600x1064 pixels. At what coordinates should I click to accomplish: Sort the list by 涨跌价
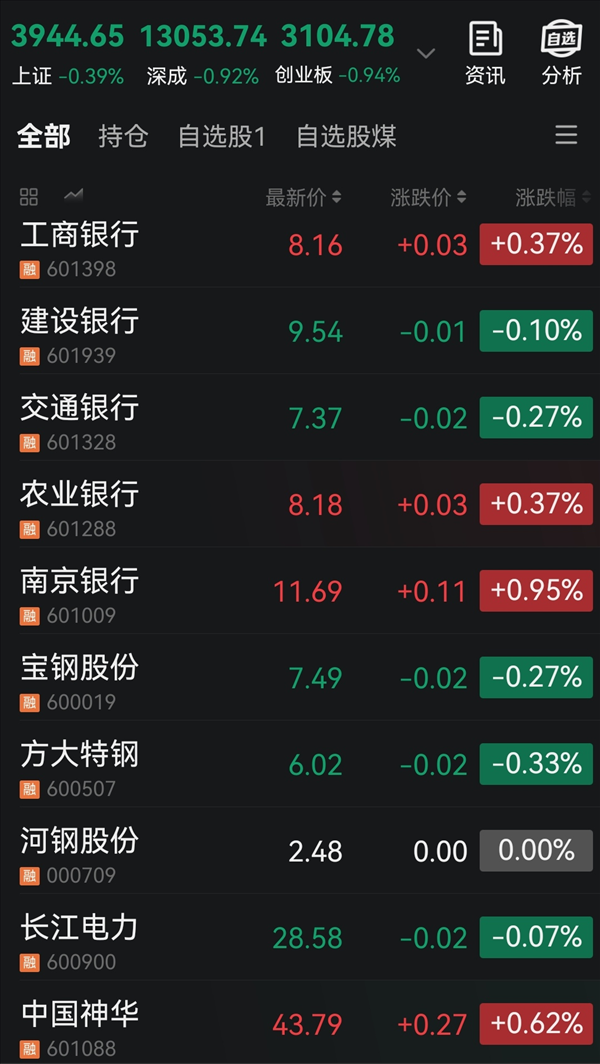pos(428,198)
